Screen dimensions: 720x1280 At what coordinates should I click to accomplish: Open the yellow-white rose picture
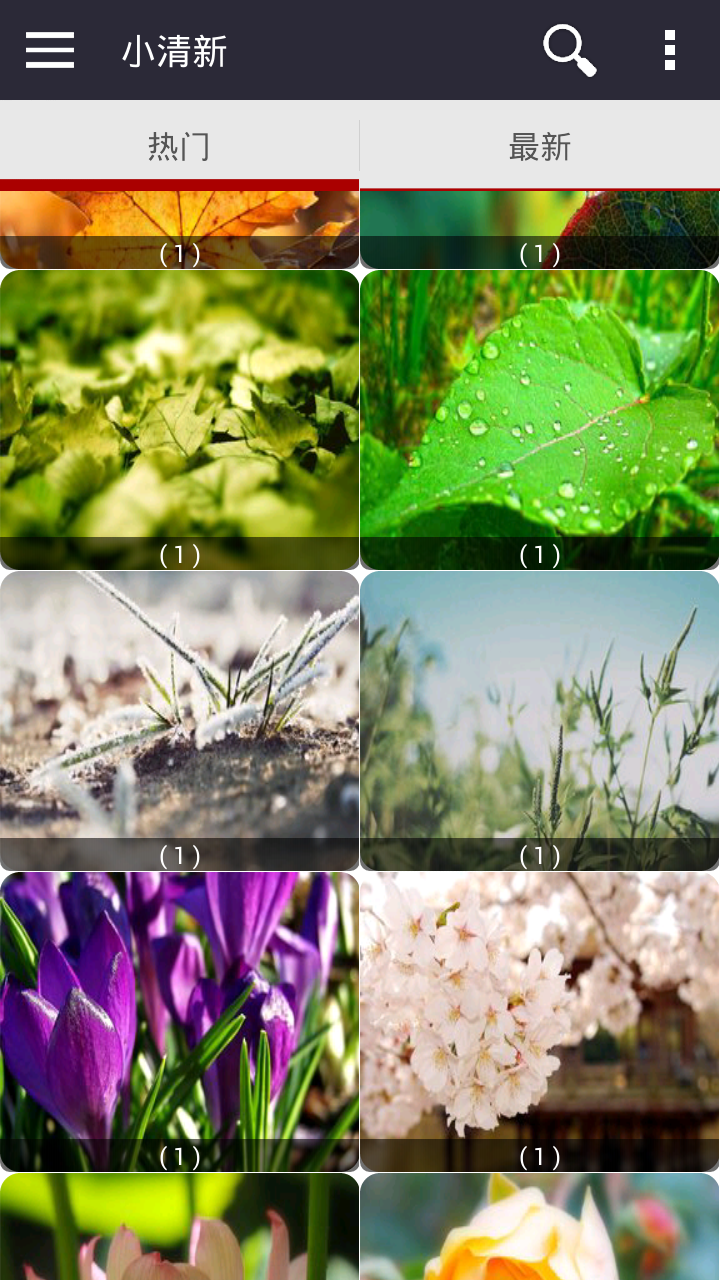[540, 1228]
